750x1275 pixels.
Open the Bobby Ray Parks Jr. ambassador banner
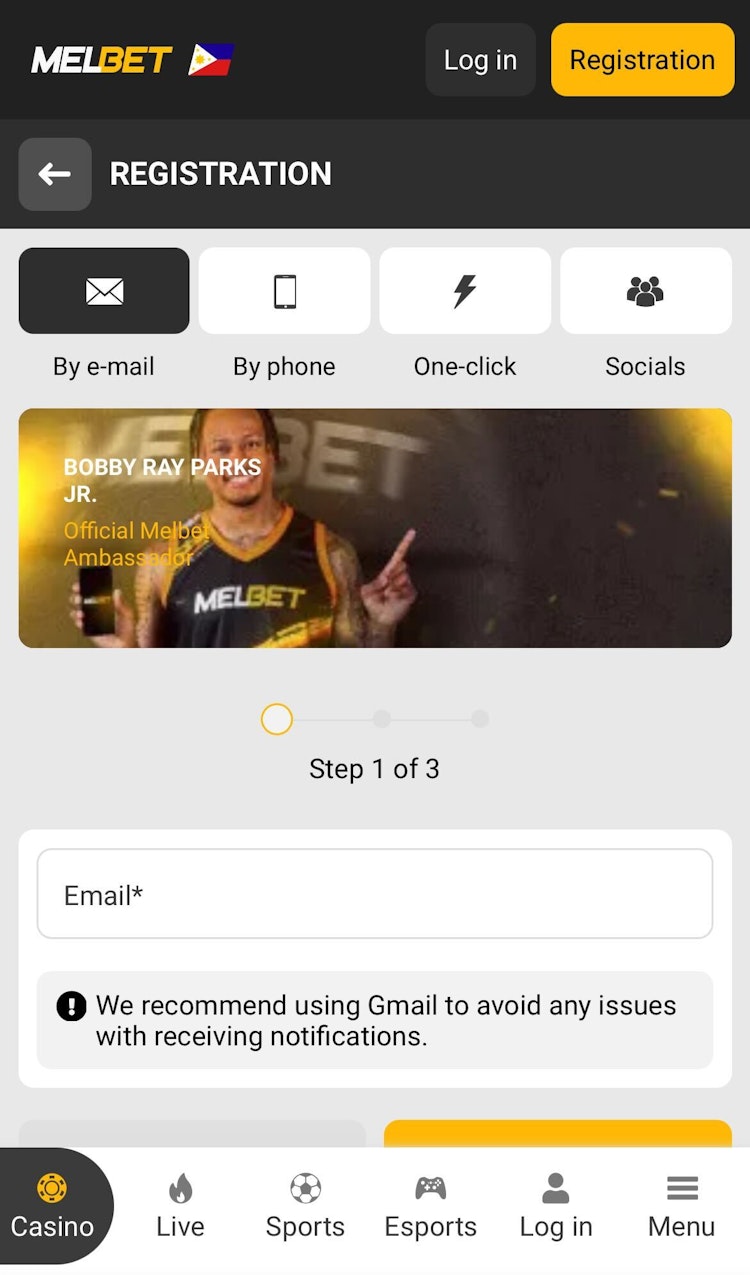coord(375,528)
